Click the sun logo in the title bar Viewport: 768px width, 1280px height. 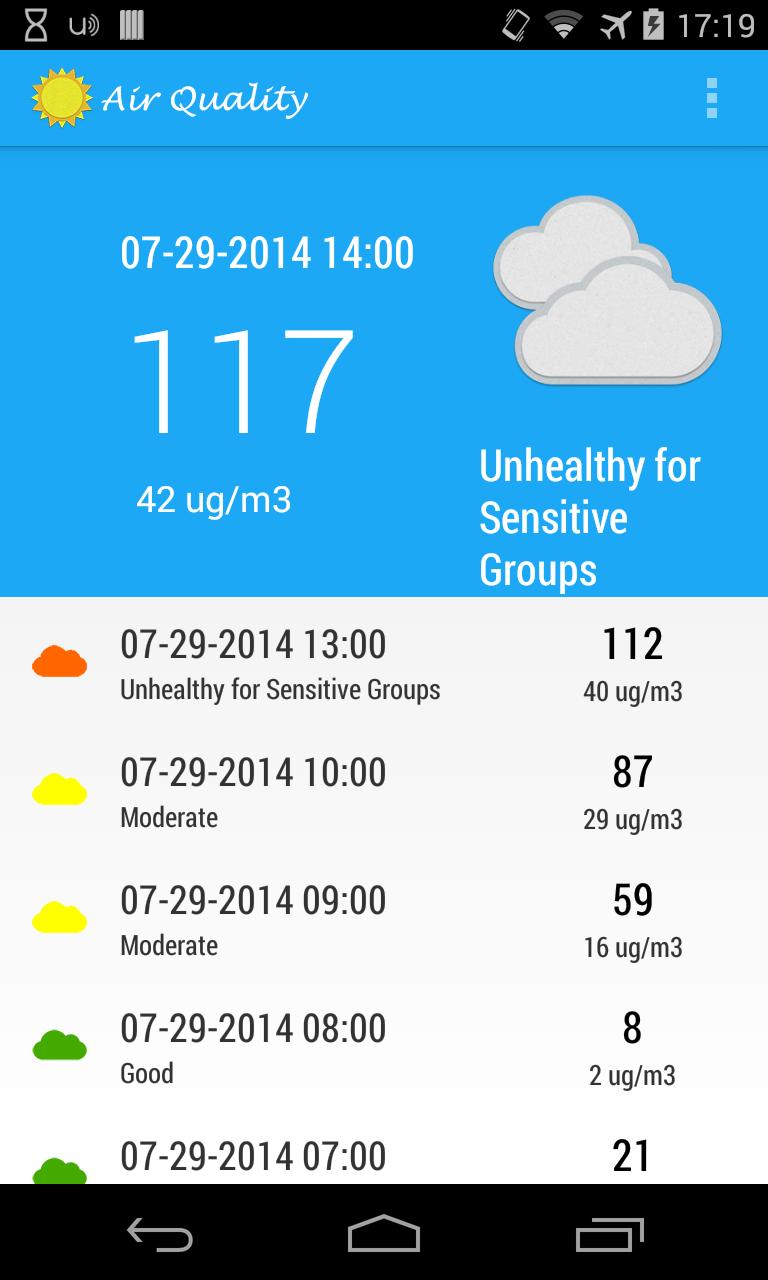61,96
